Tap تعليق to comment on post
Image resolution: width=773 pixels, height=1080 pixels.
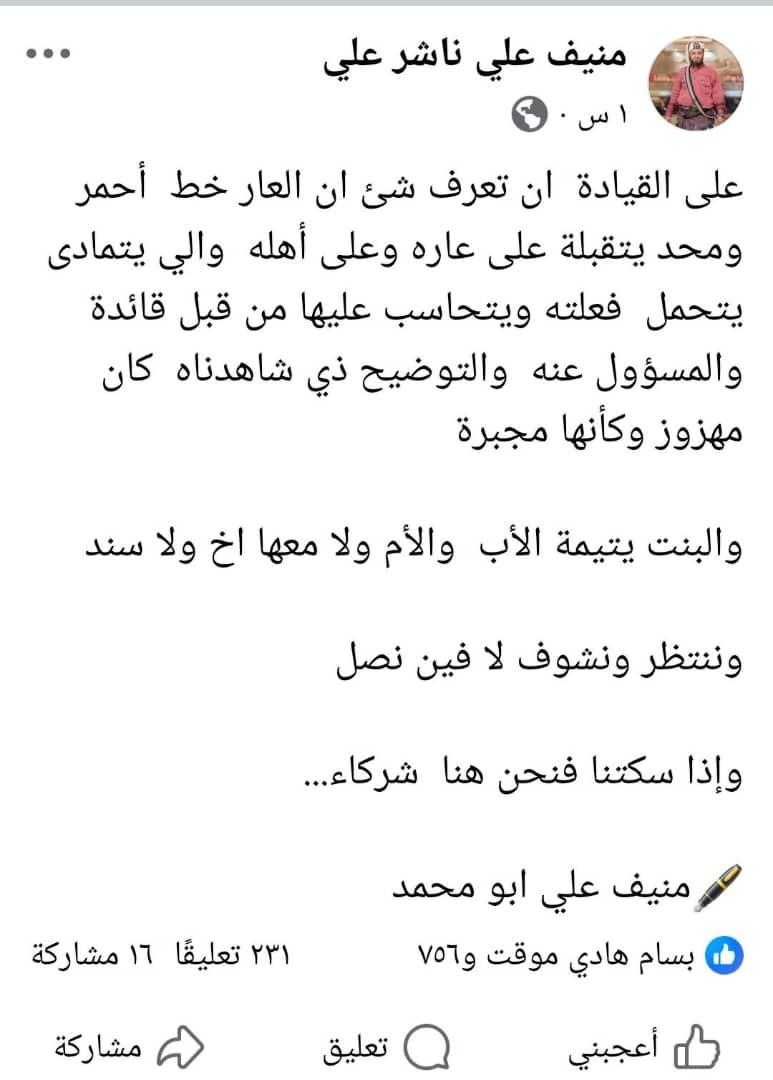click(386, 1048)
